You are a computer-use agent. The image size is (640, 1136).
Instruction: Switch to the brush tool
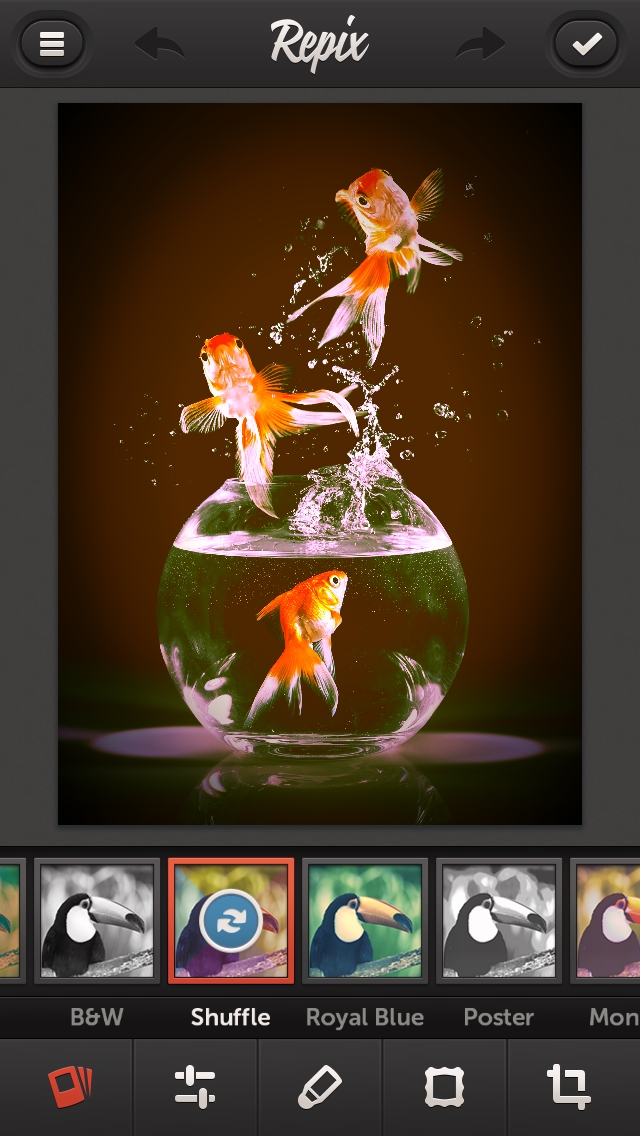pyautogui.click(x=320, y=1087)
